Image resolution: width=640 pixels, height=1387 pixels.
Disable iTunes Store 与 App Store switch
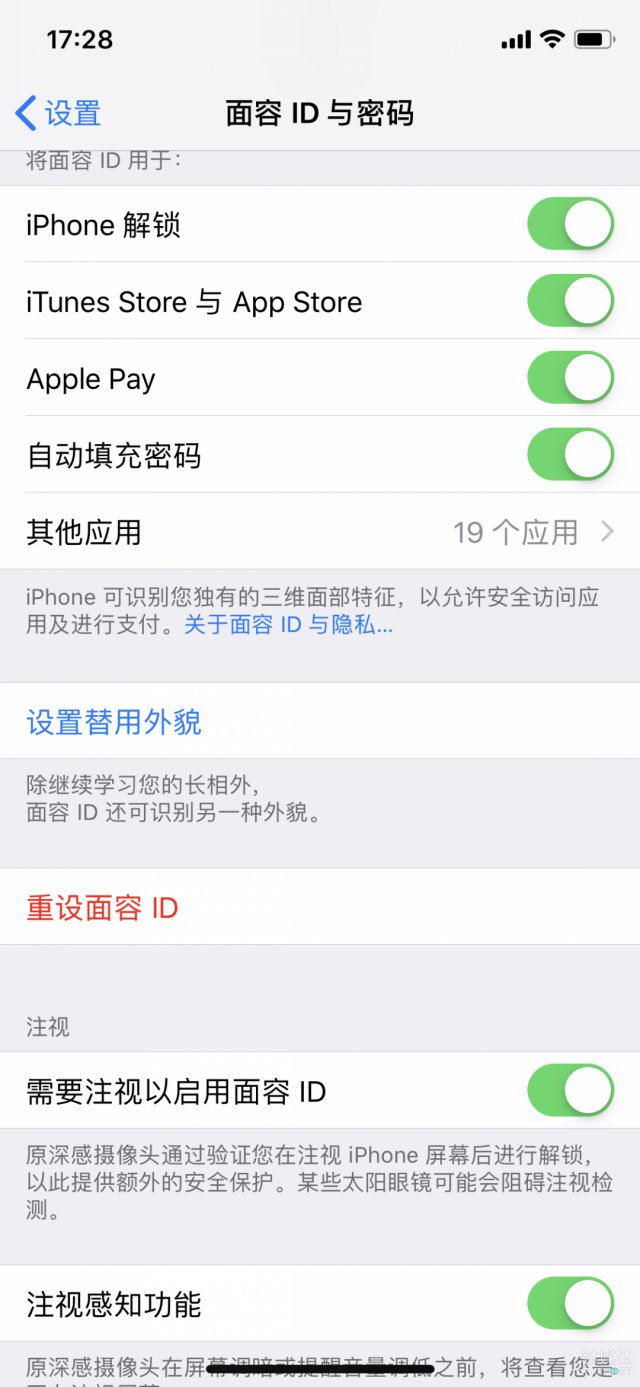click(570, 301)
